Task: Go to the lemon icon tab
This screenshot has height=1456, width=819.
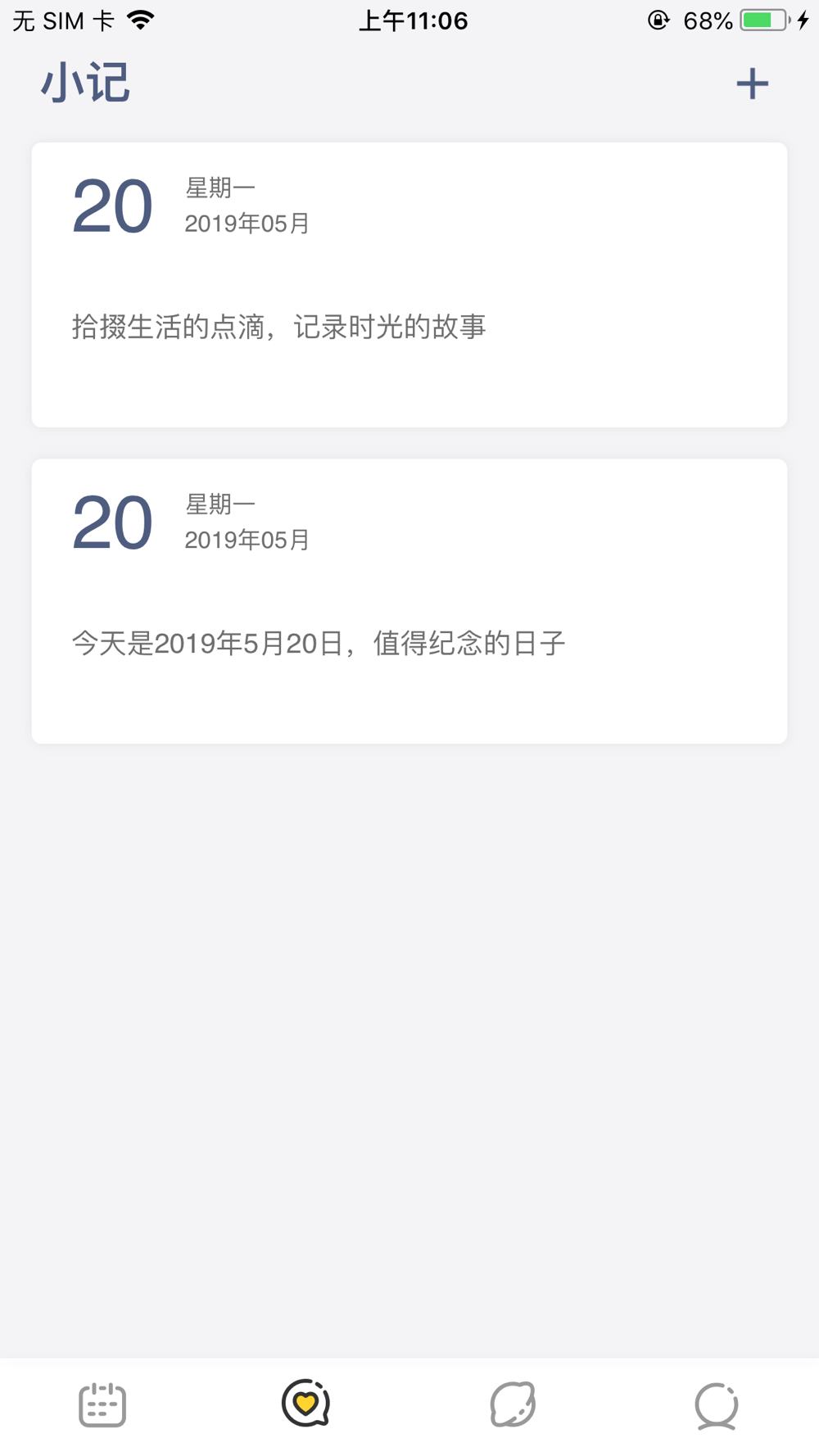Action: (x=513, y=1404)
